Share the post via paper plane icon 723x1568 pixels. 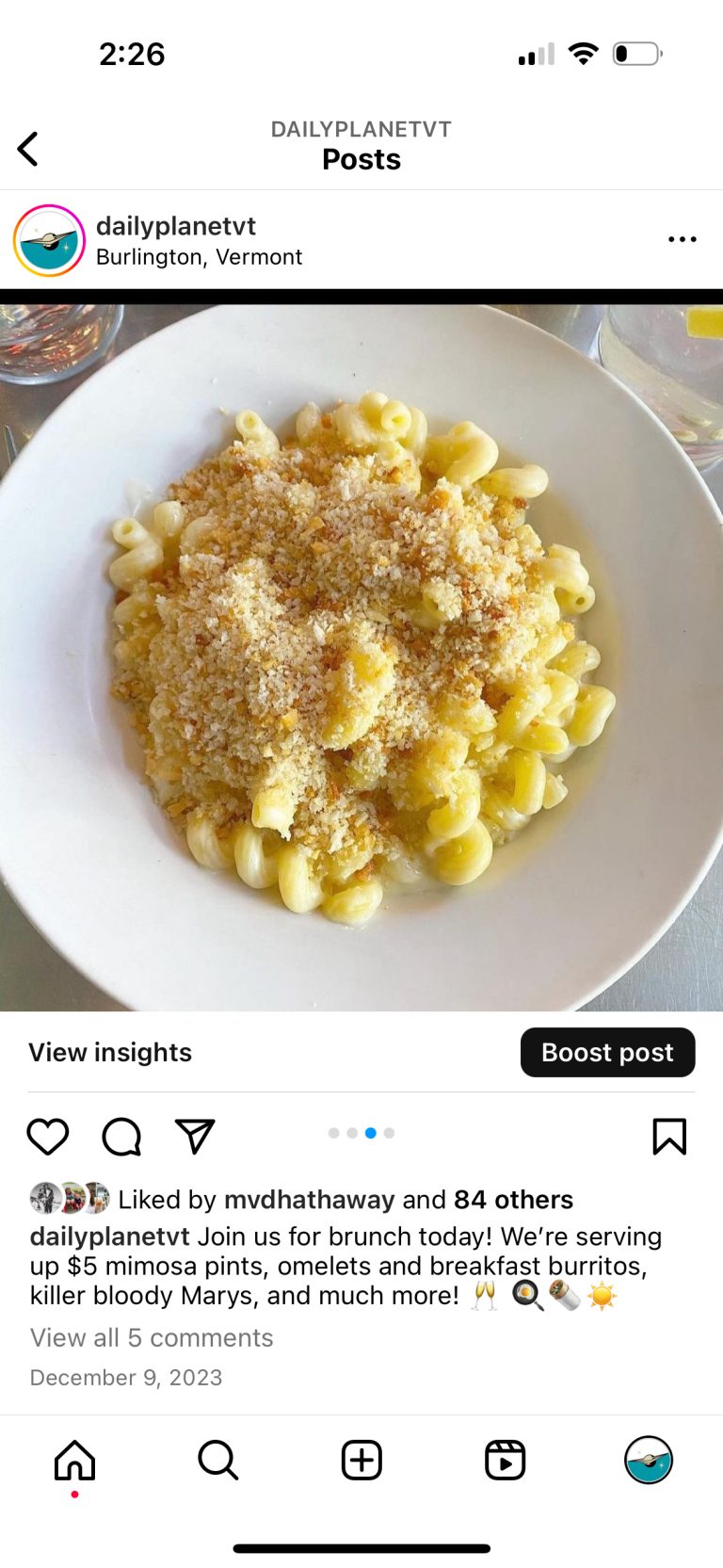pyautogui.click(x=195, y=1136)
